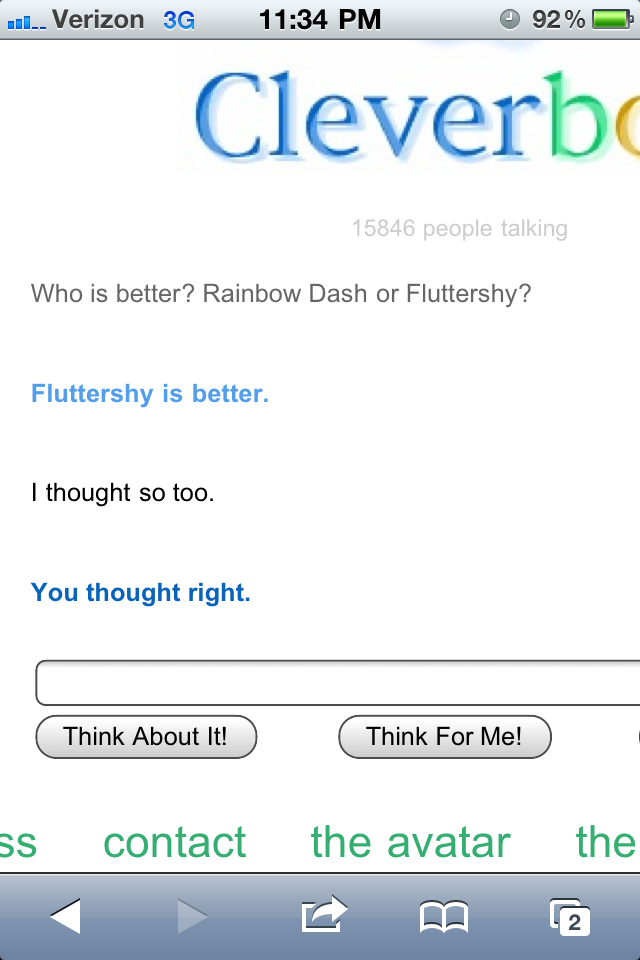Open the contact link
The height and width of the screenshot is (960, 640).
pyautogui.click(x=175, y=842)
